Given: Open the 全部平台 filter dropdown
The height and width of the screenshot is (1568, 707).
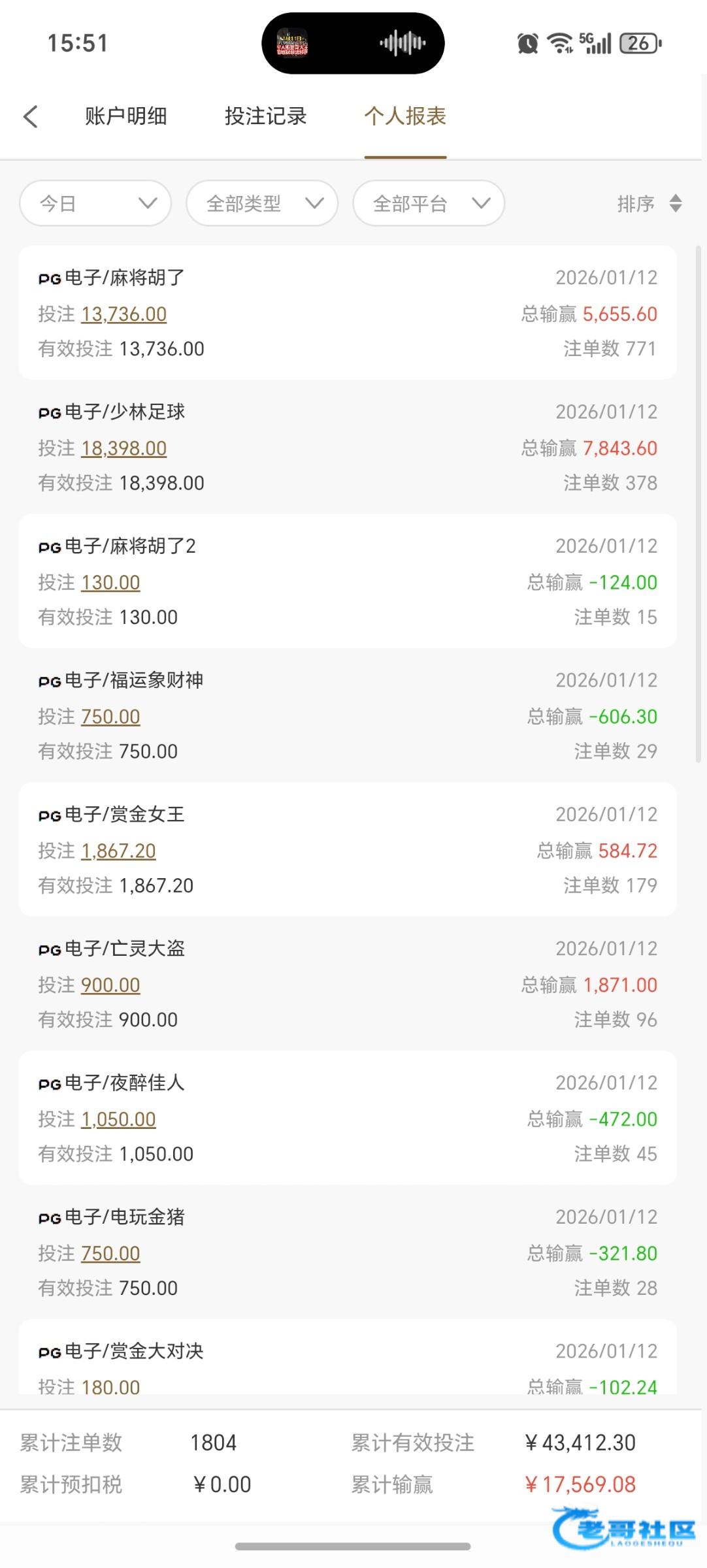Looking at the screenshot, I should (429, 203).
